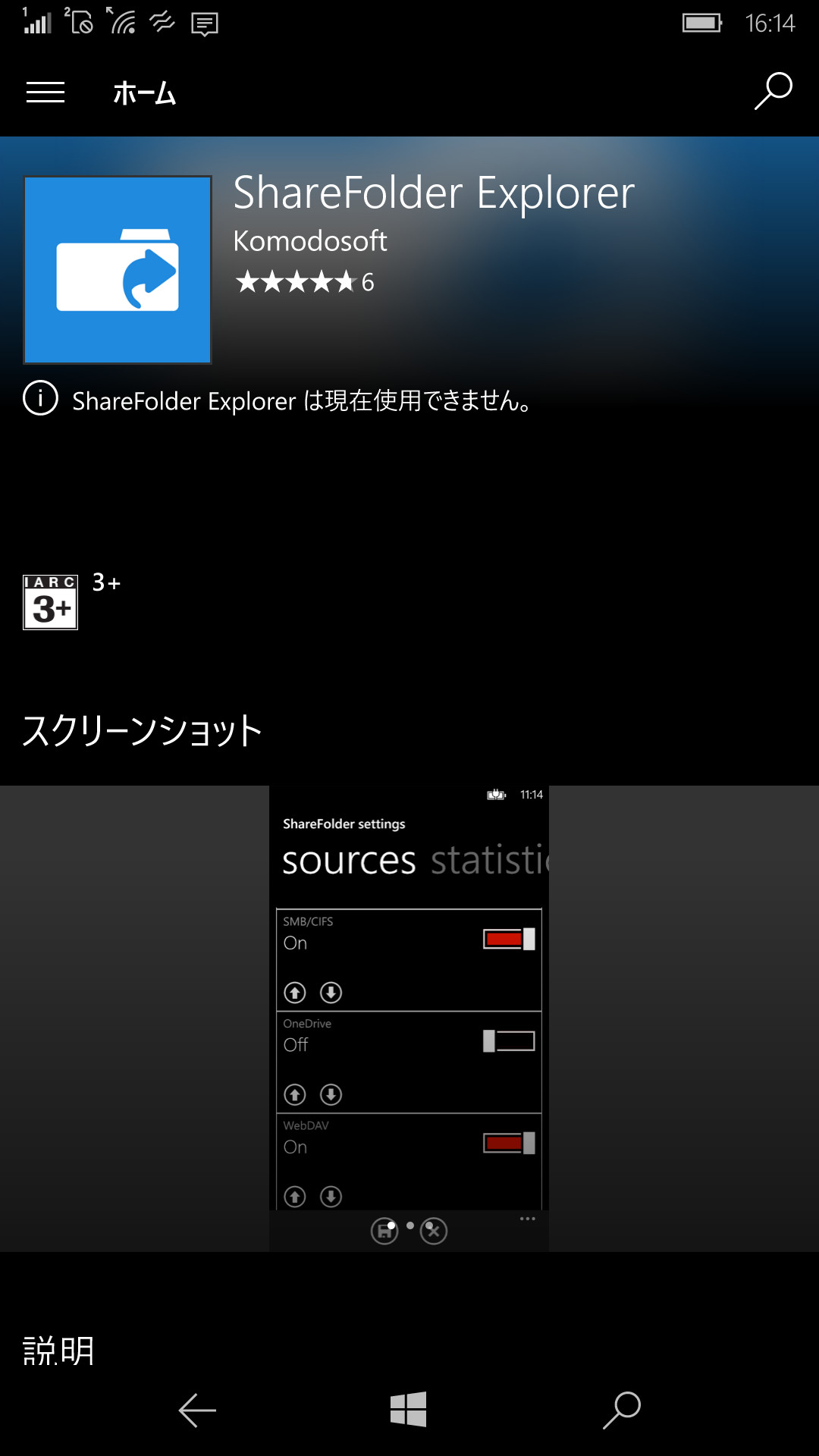Move OneDrive source down with the down arrow
The width and height of the screenshot is (819, 1456).
[x=332, y=1095]
